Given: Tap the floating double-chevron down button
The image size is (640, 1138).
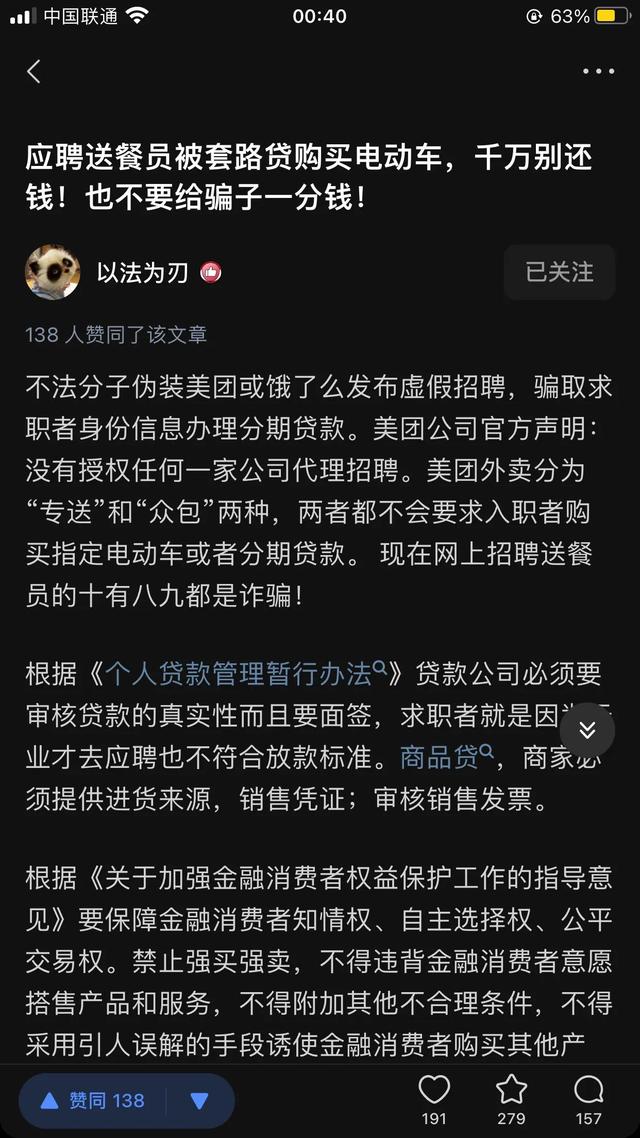Looking at the screenshot, I should pyautogui.click(x=587, y=729).
